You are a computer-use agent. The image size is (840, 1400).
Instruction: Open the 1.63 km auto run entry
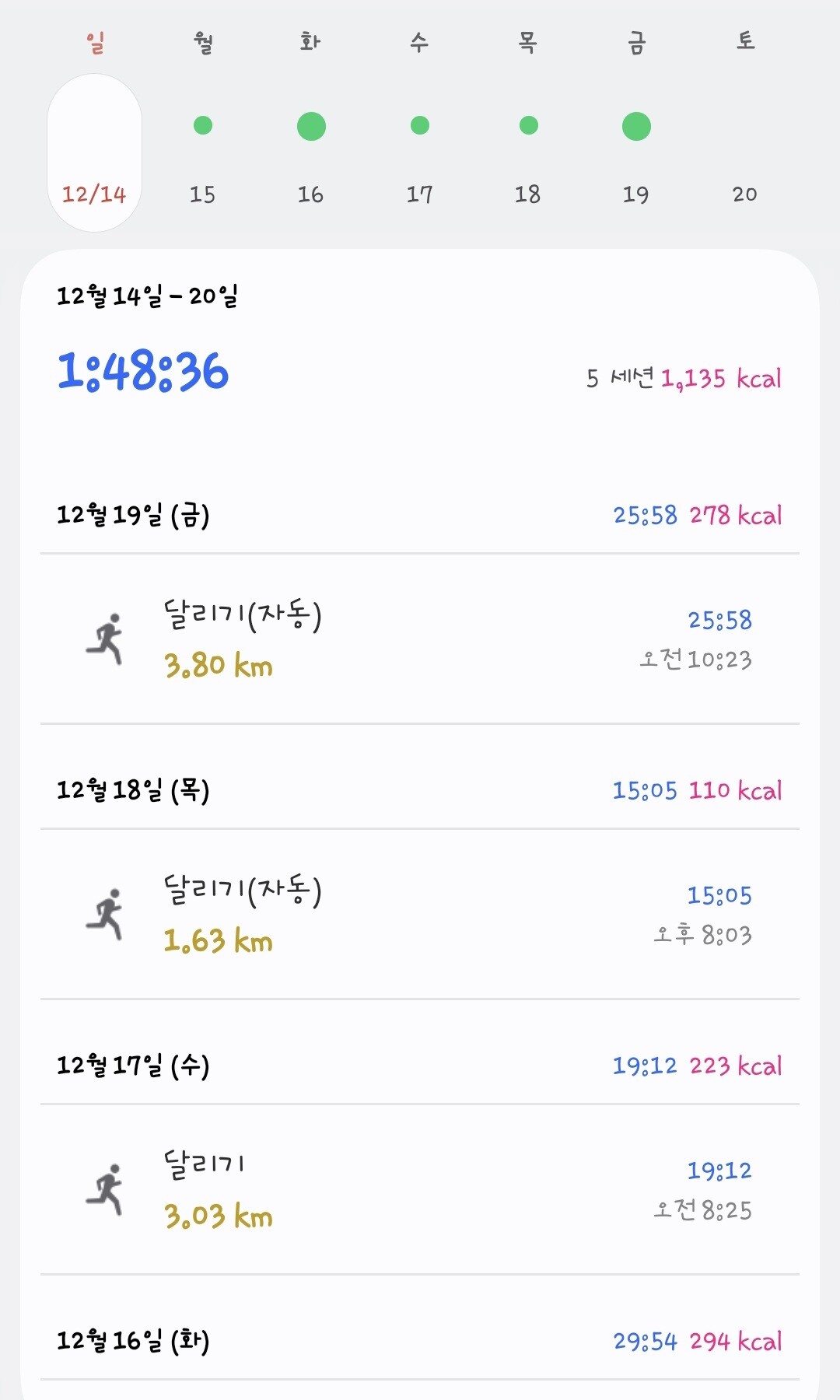click(420, 915)
